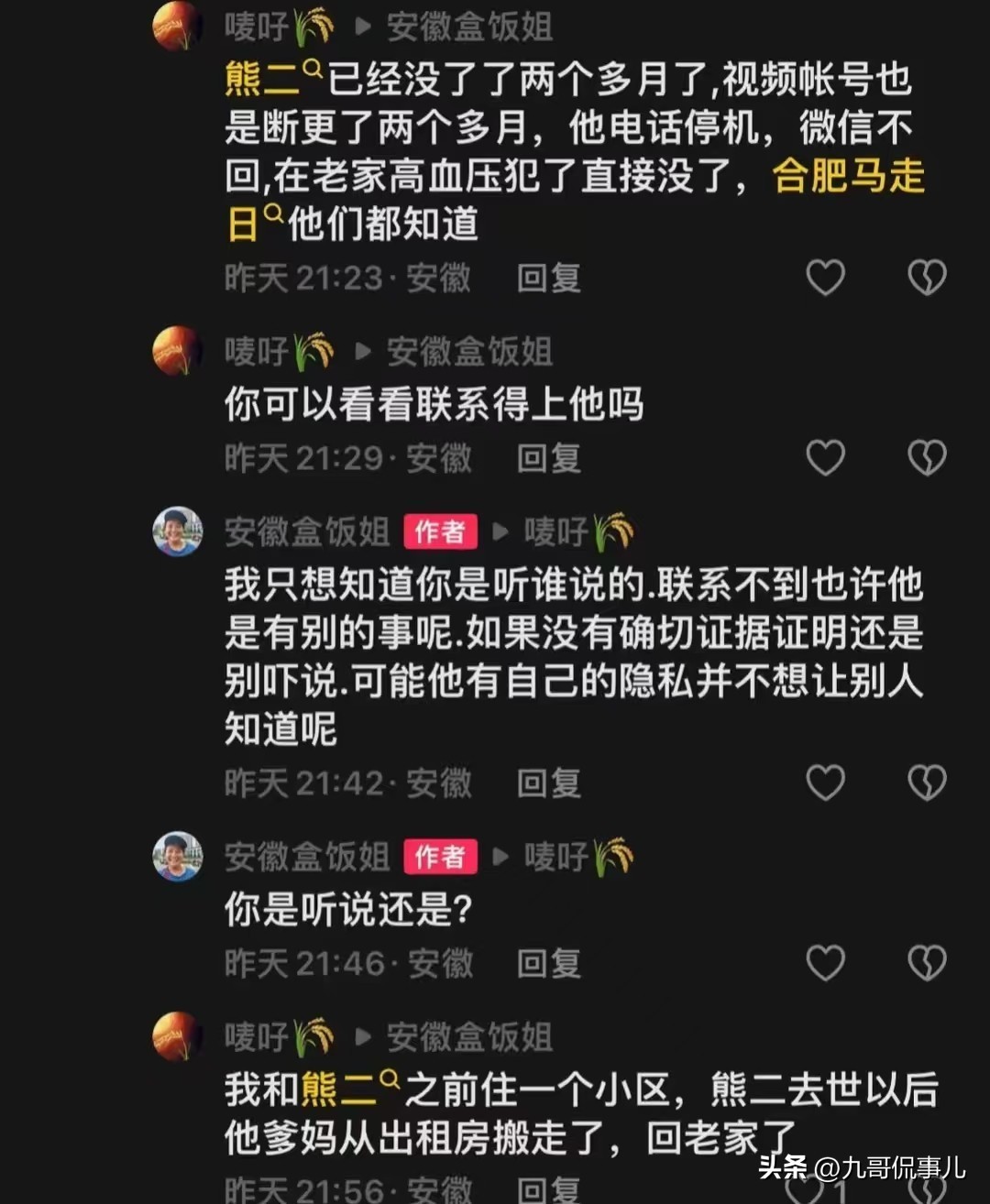
Task: Open 安徽盒饭姐's avatar on 21:42 comment
Action: (177, 531)
